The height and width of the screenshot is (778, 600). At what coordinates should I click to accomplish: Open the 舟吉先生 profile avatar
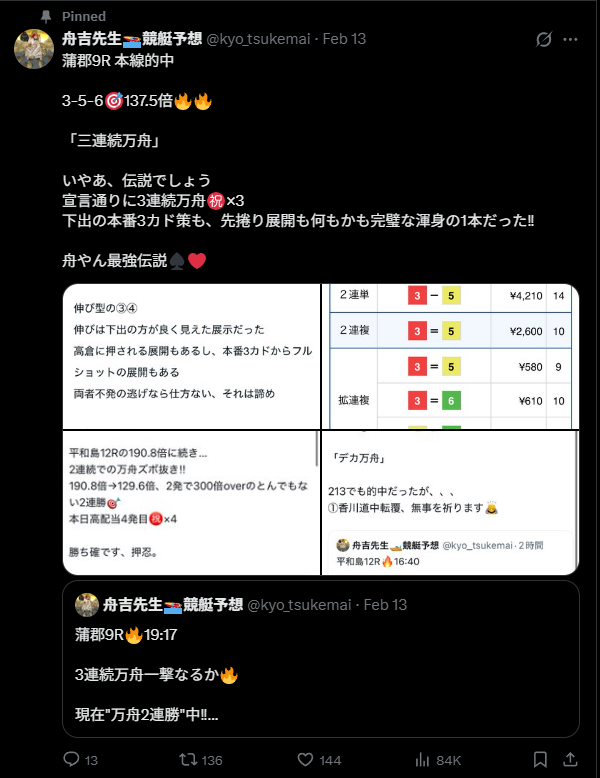click(34, 48)
